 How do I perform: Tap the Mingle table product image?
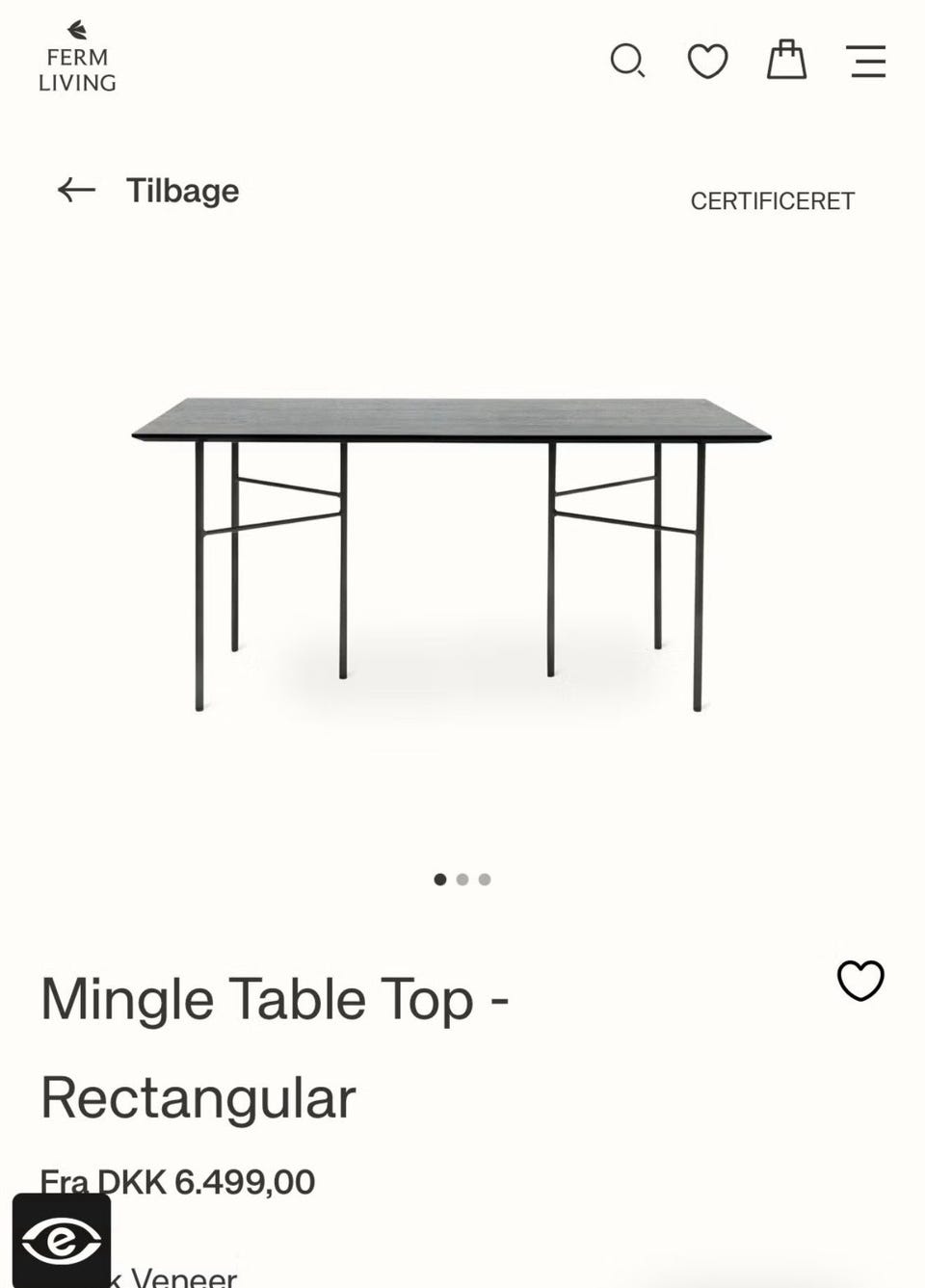451,554
